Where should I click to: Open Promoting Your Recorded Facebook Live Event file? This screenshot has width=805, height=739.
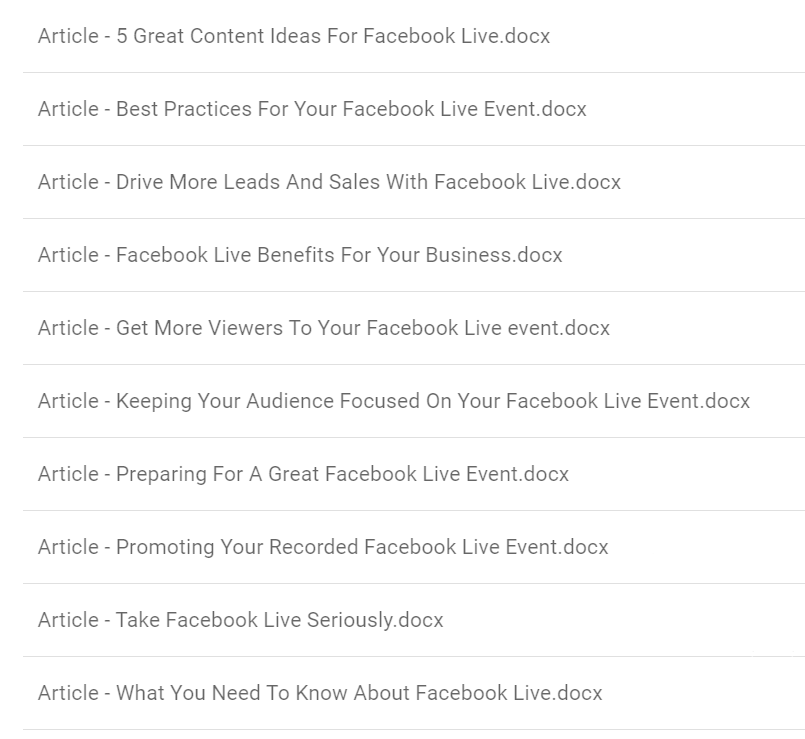(x=323, y=547)
